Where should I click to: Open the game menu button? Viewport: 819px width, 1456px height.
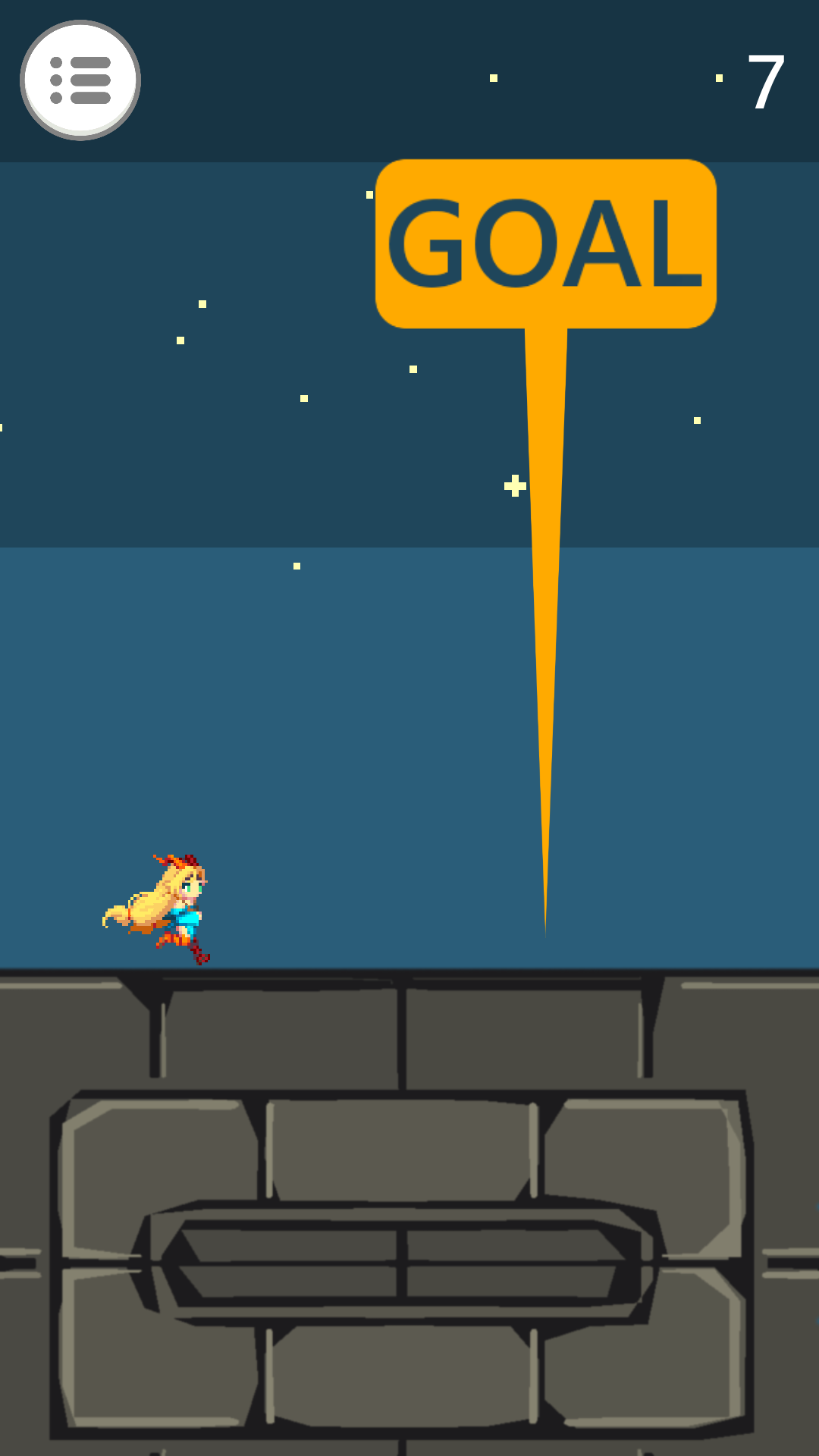pyautogui.click(x=80, y=80)
